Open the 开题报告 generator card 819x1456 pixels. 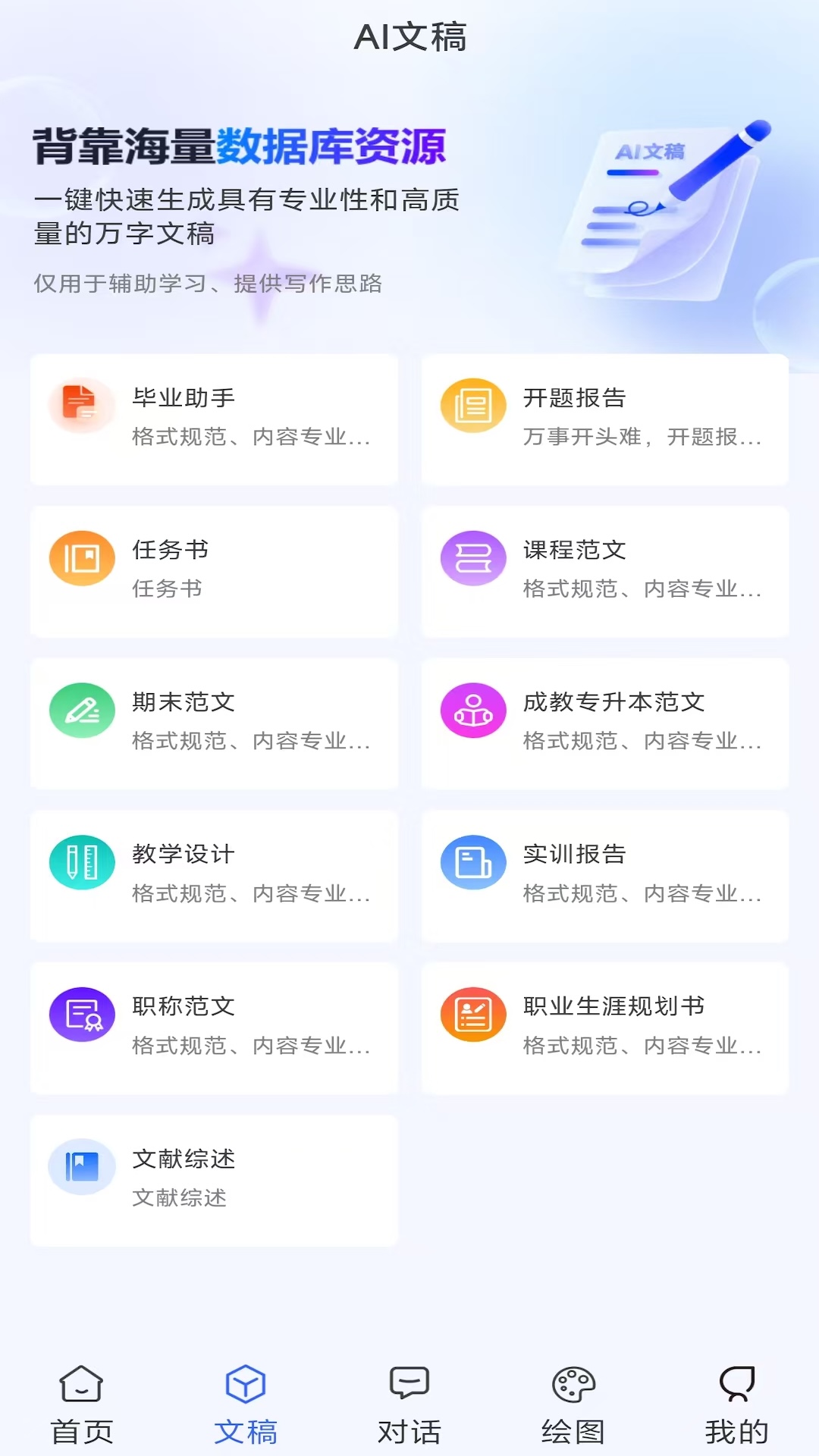pos(604,419)
